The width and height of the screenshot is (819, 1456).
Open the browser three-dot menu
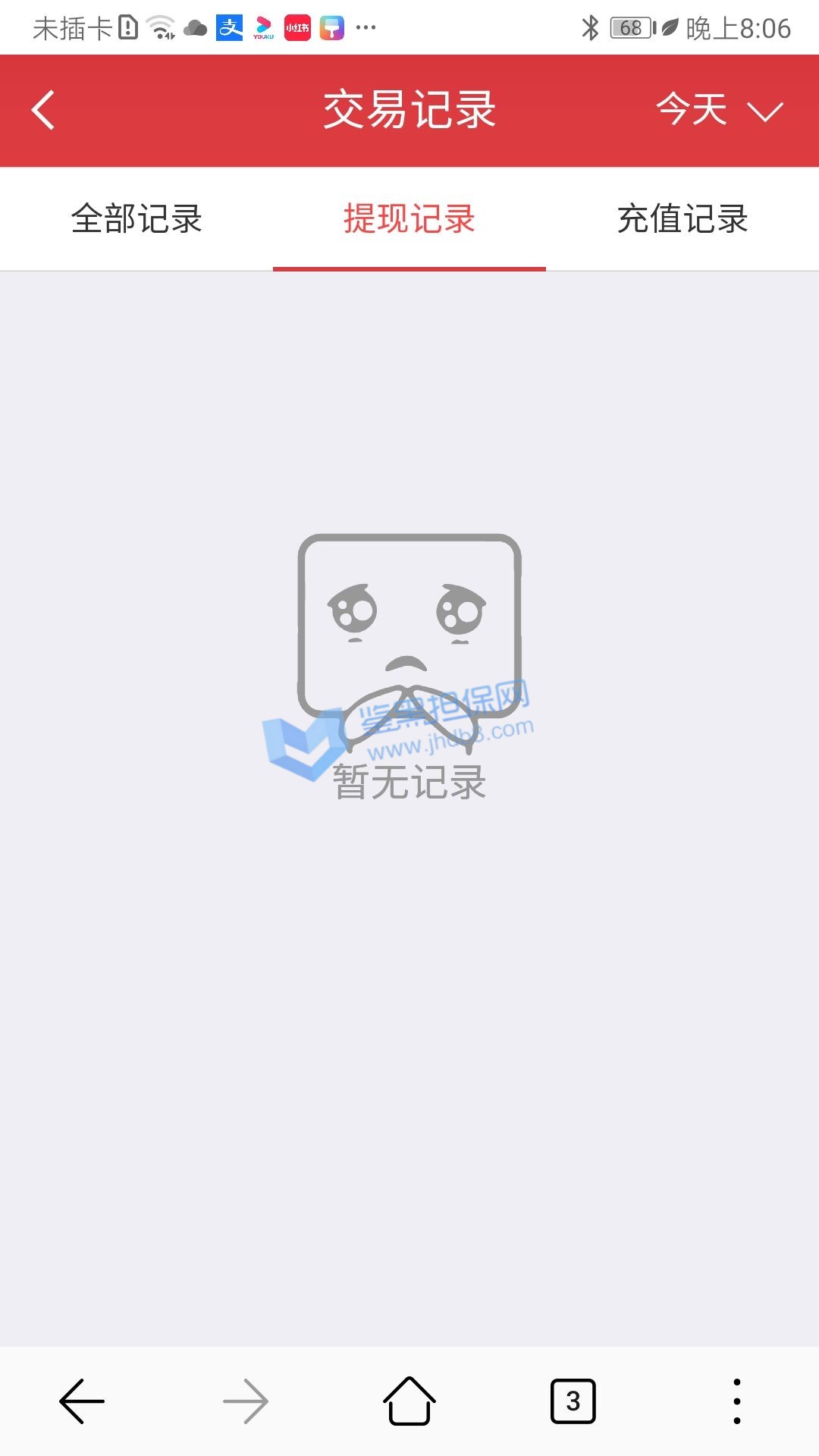tap(737, 1401)
